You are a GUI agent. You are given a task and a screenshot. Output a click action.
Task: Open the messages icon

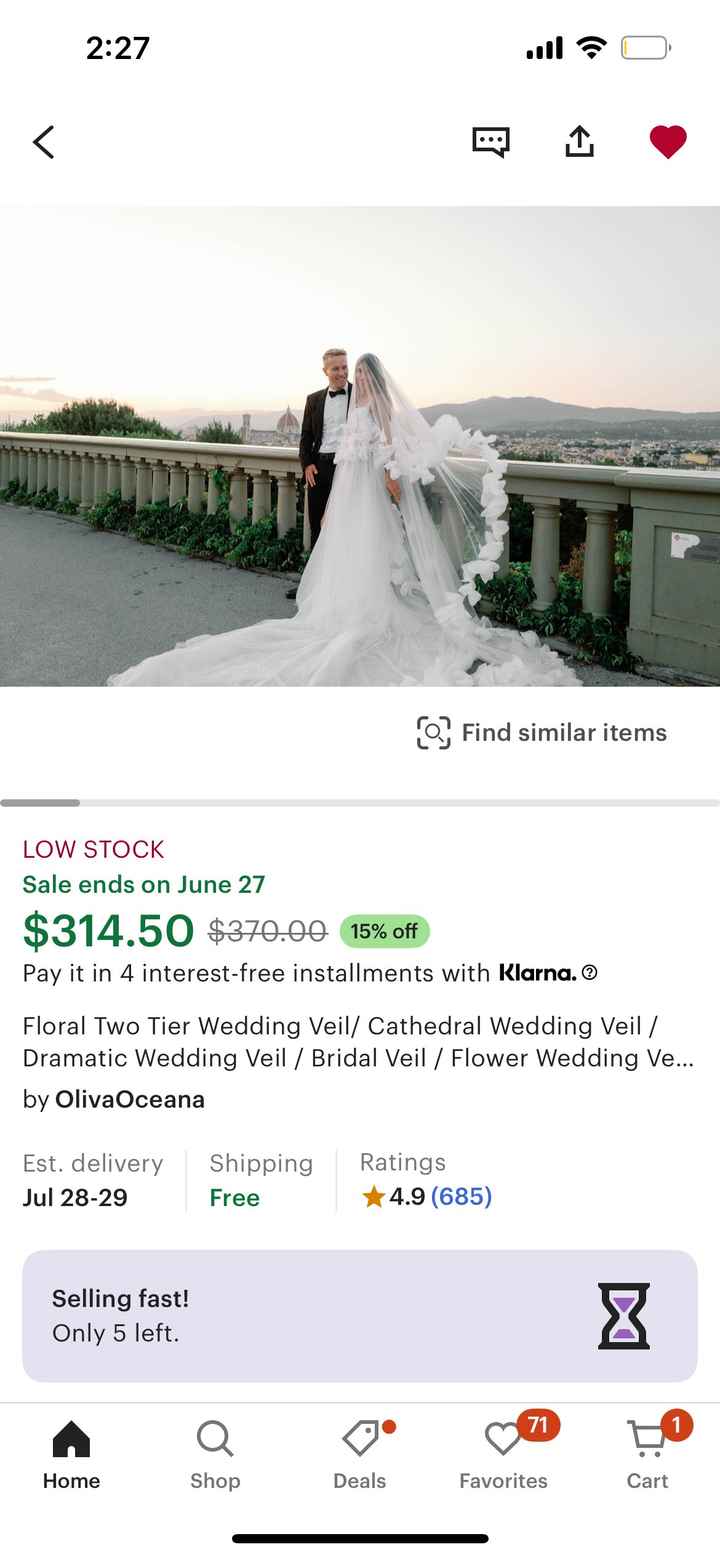click(490, 141)
